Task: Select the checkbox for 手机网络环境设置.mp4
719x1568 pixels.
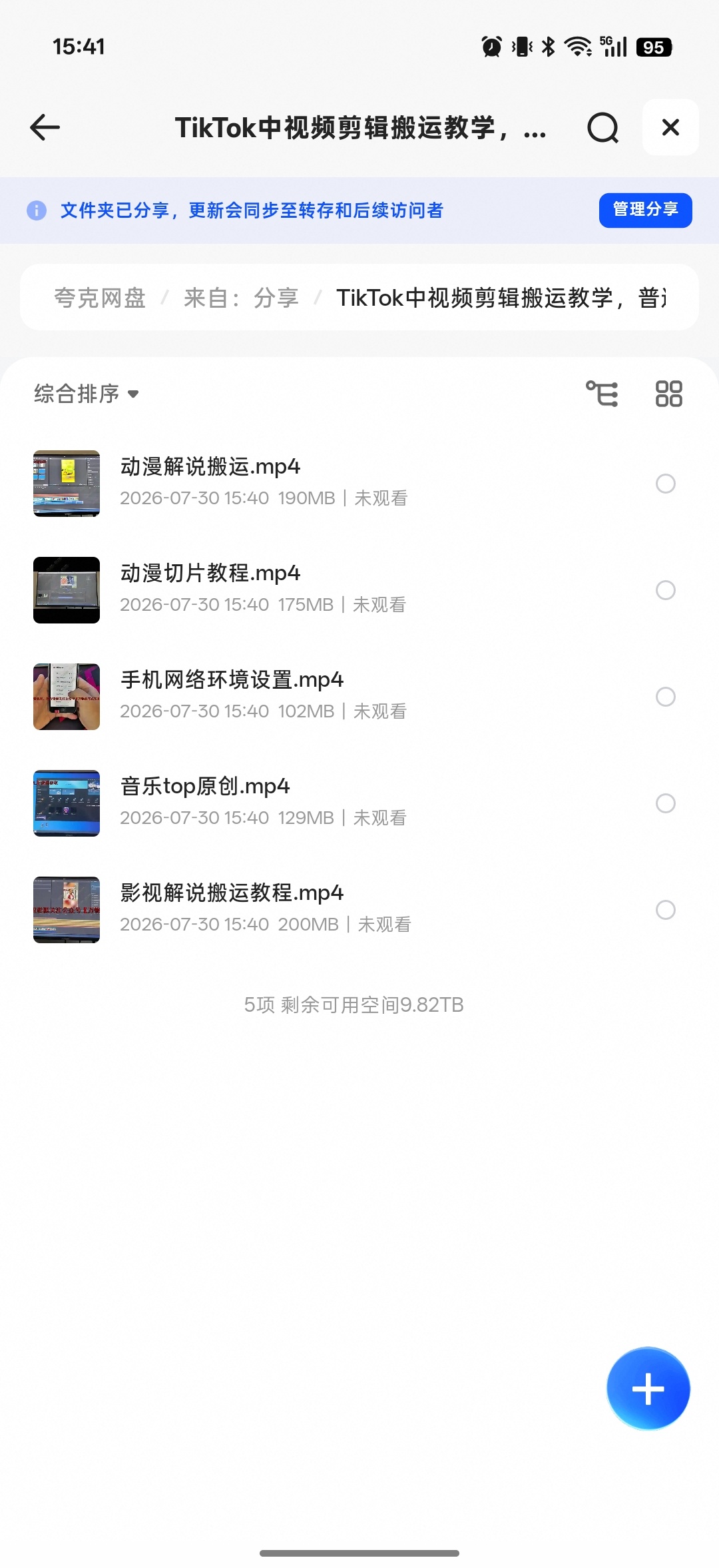Action: 666,697
